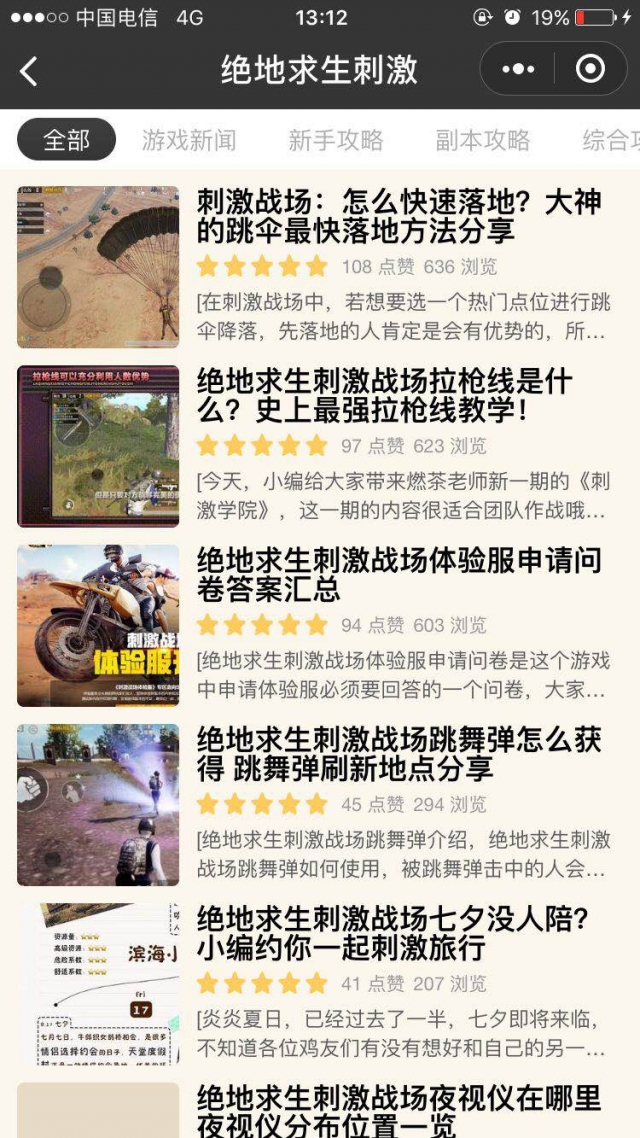The width and height of the screenshot is (640, 1138).
Task: Open article about 怎么快速落地 parachute landing
Action: tap(399, 217)
